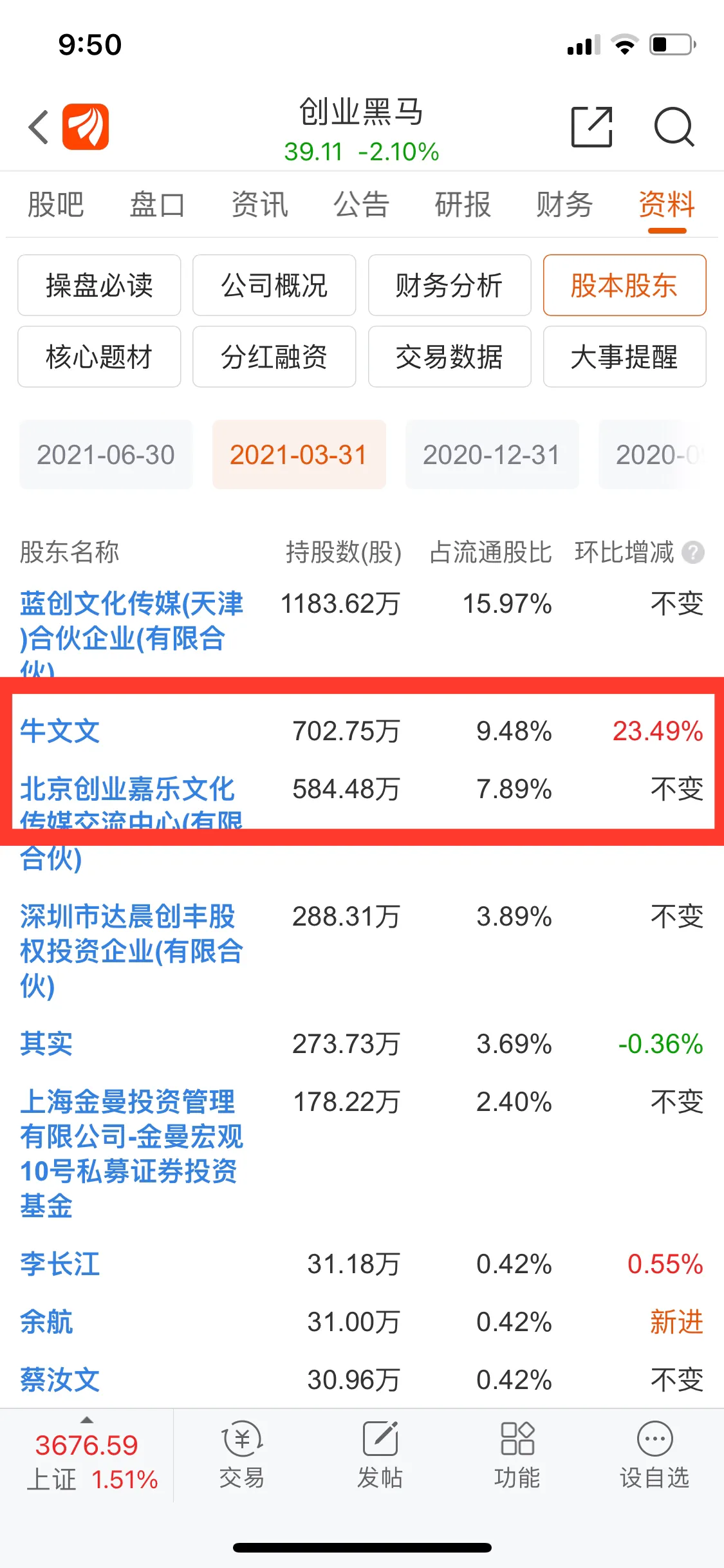Viewport: 724px width, 1568px height.
Task: Switch to the 财务 tab
Action: [x=564, y=205]
